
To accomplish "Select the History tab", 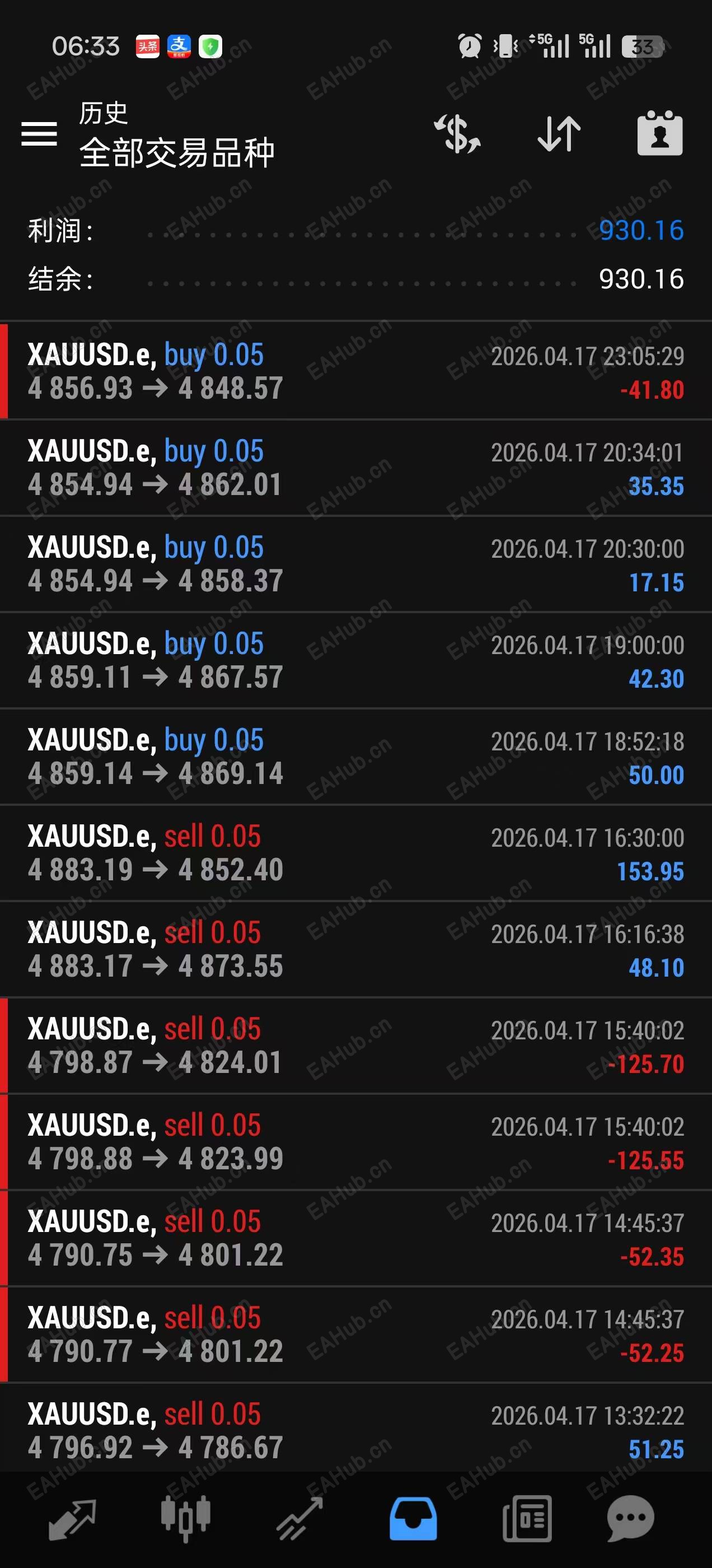I will [x=413, y=1519].
